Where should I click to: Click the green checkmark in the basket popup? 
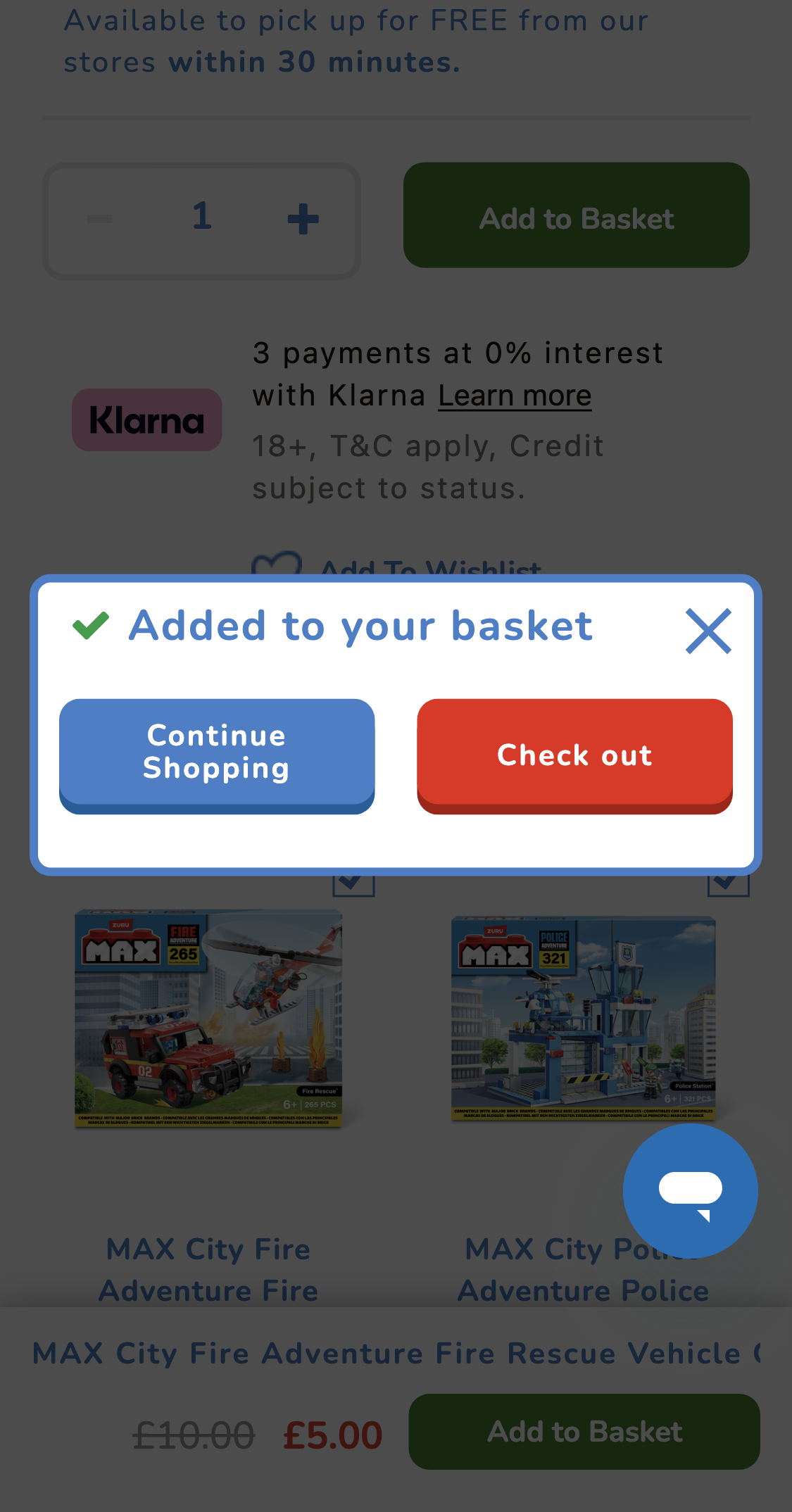[90, 624]
